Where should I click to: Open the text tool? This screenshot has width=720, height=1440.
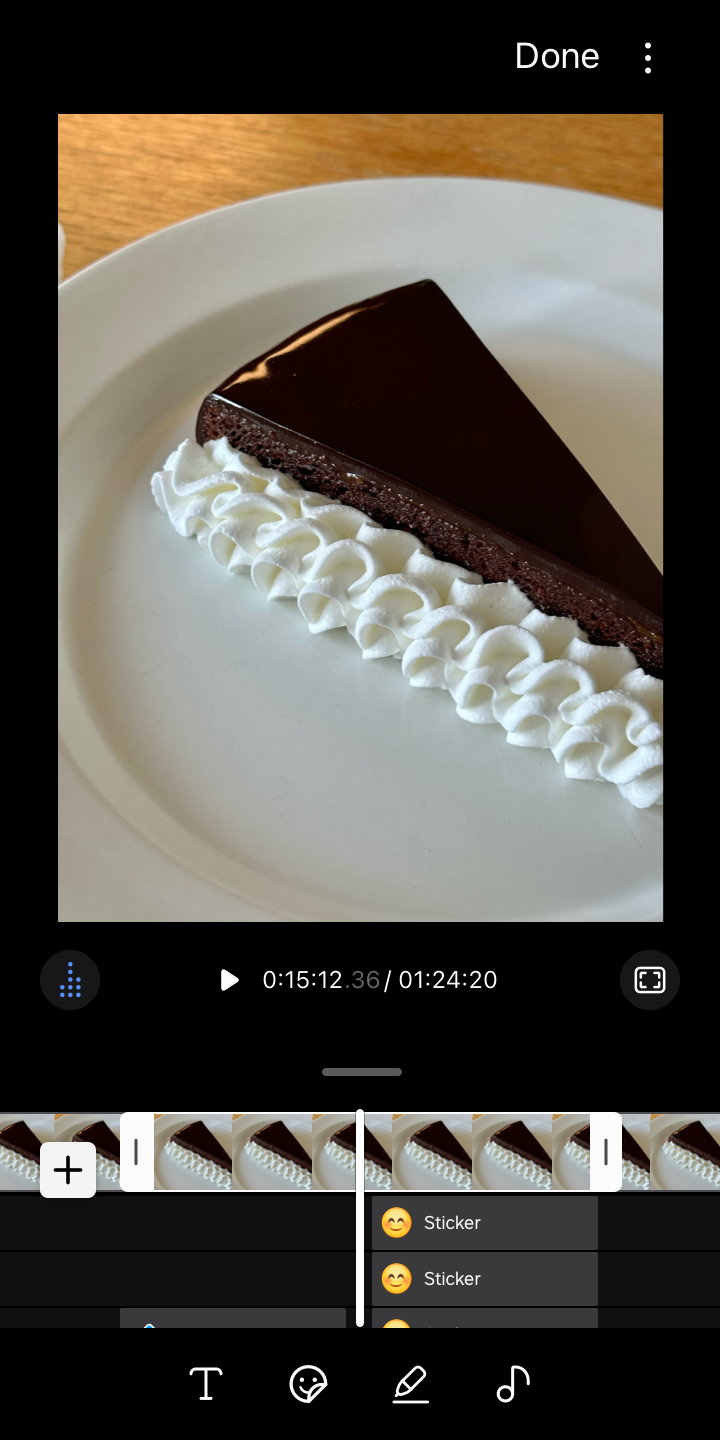[x=206, y=1384]
